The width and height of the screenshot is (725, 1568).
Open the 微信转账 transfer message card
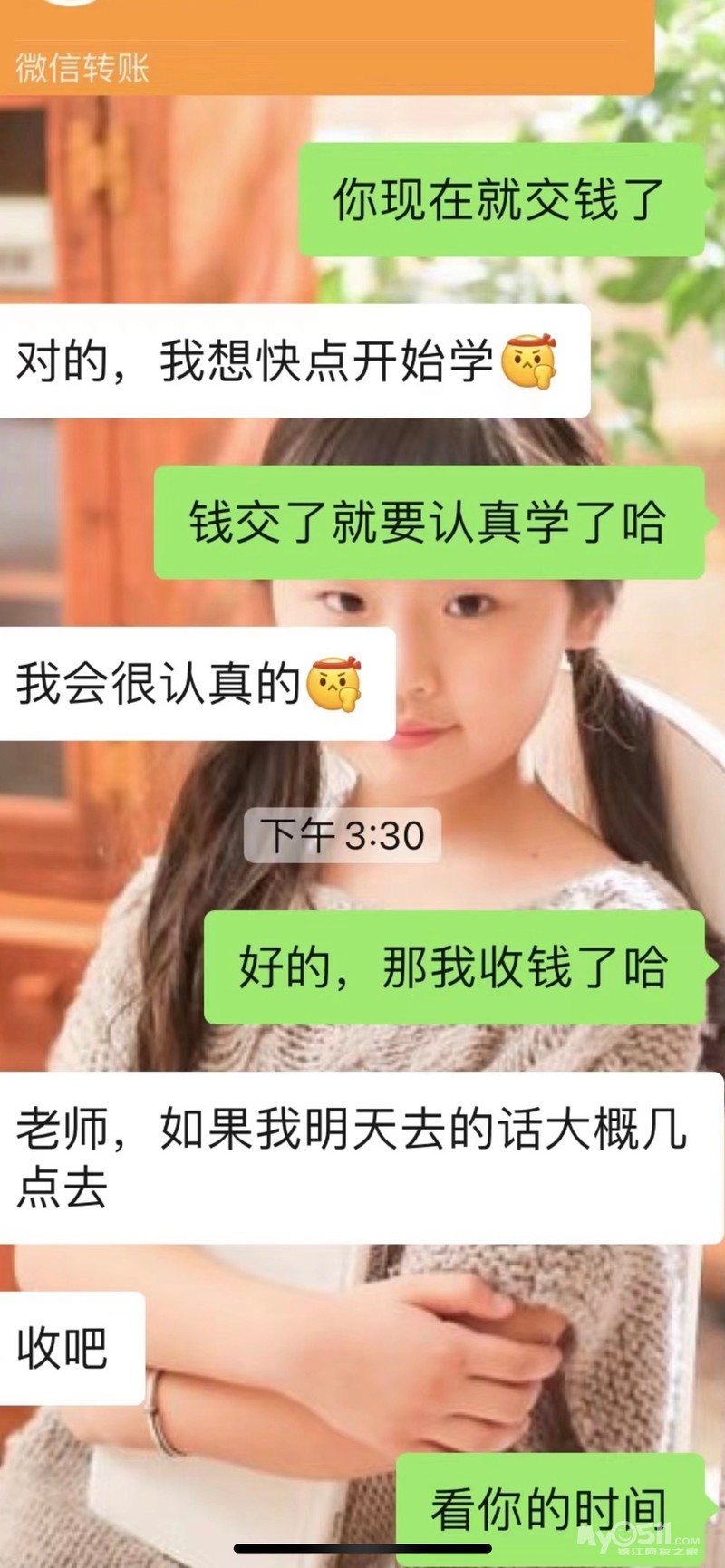click(326, 47)
